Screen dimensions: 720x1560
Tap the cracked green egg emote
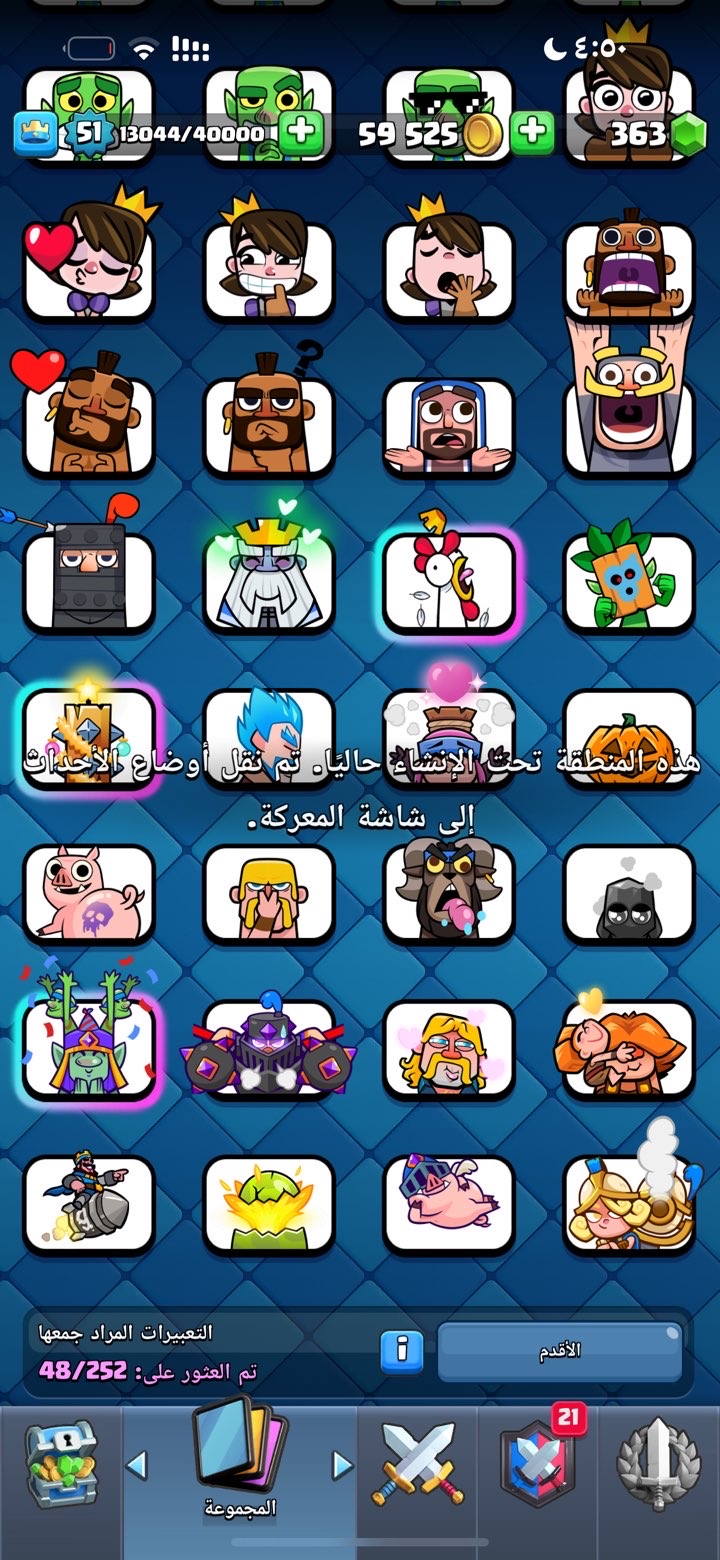(268, 1205)
